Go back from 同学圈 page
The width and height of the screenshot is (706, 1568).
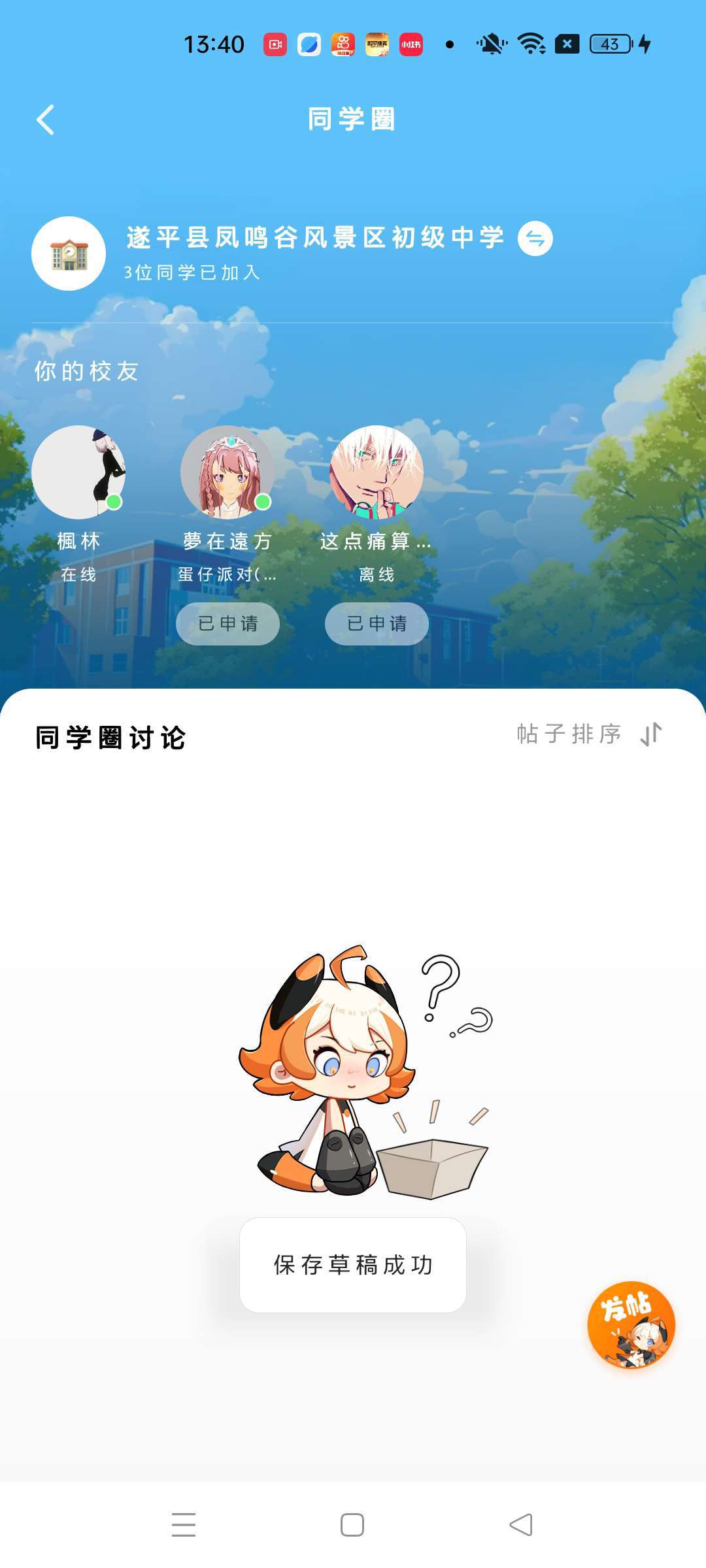coord(45,120)
